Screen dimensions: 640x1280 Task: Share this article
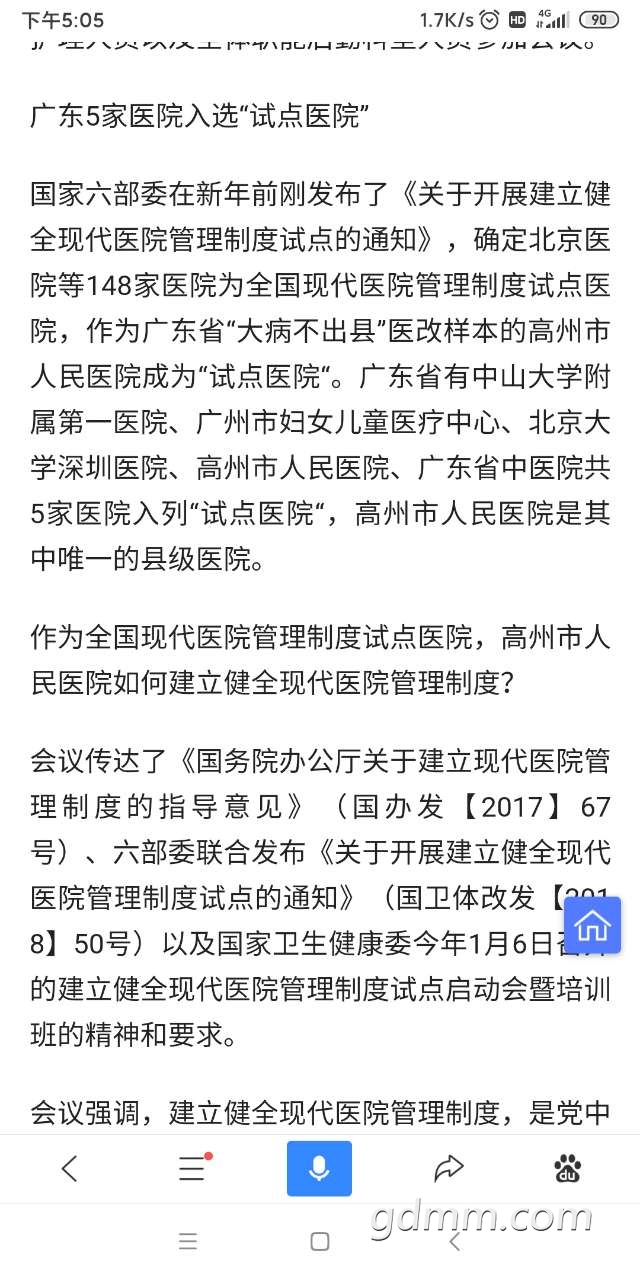(x=449, y=1168)
